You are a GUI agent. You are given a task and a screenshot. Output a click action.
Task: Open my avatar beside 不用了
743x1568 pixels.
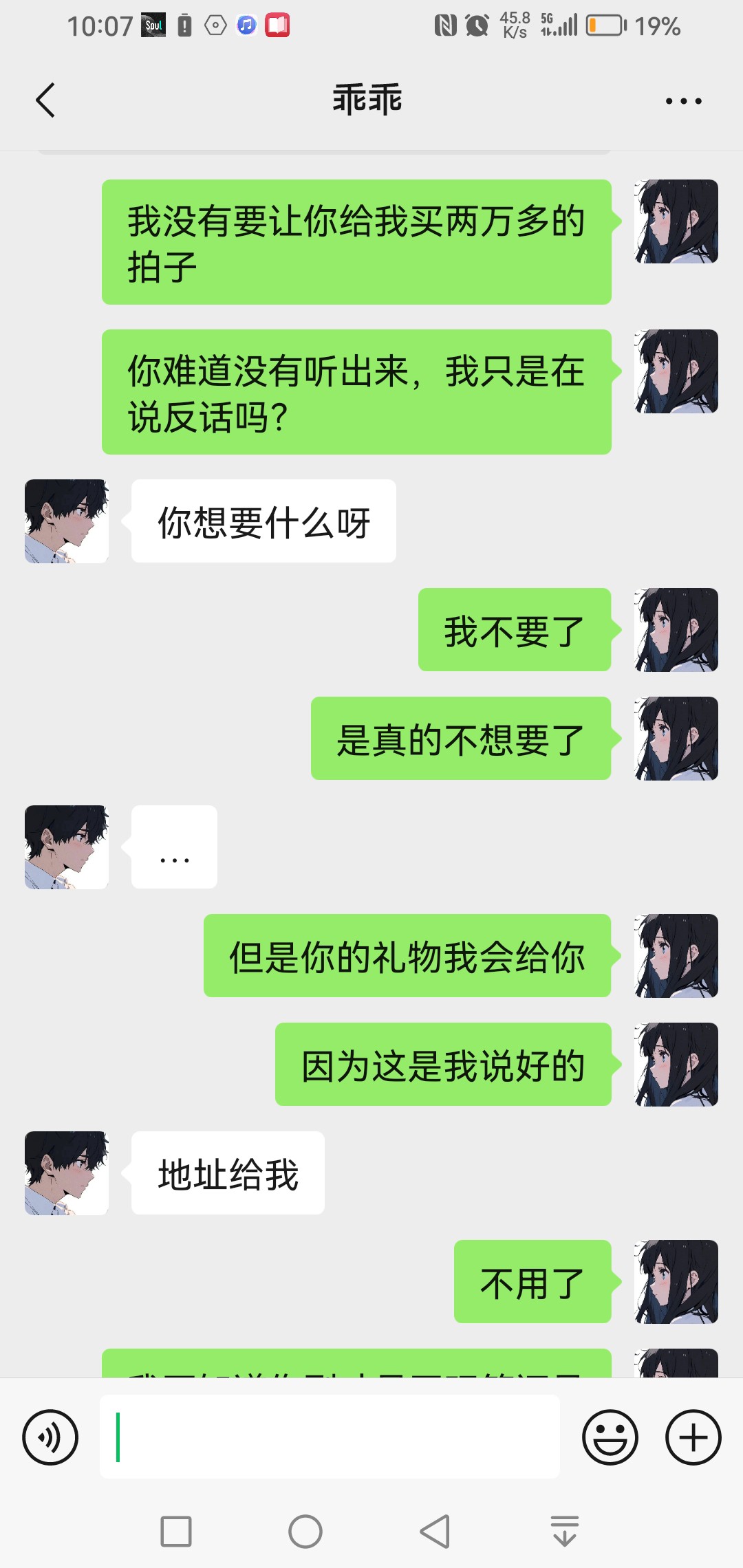676,1282
